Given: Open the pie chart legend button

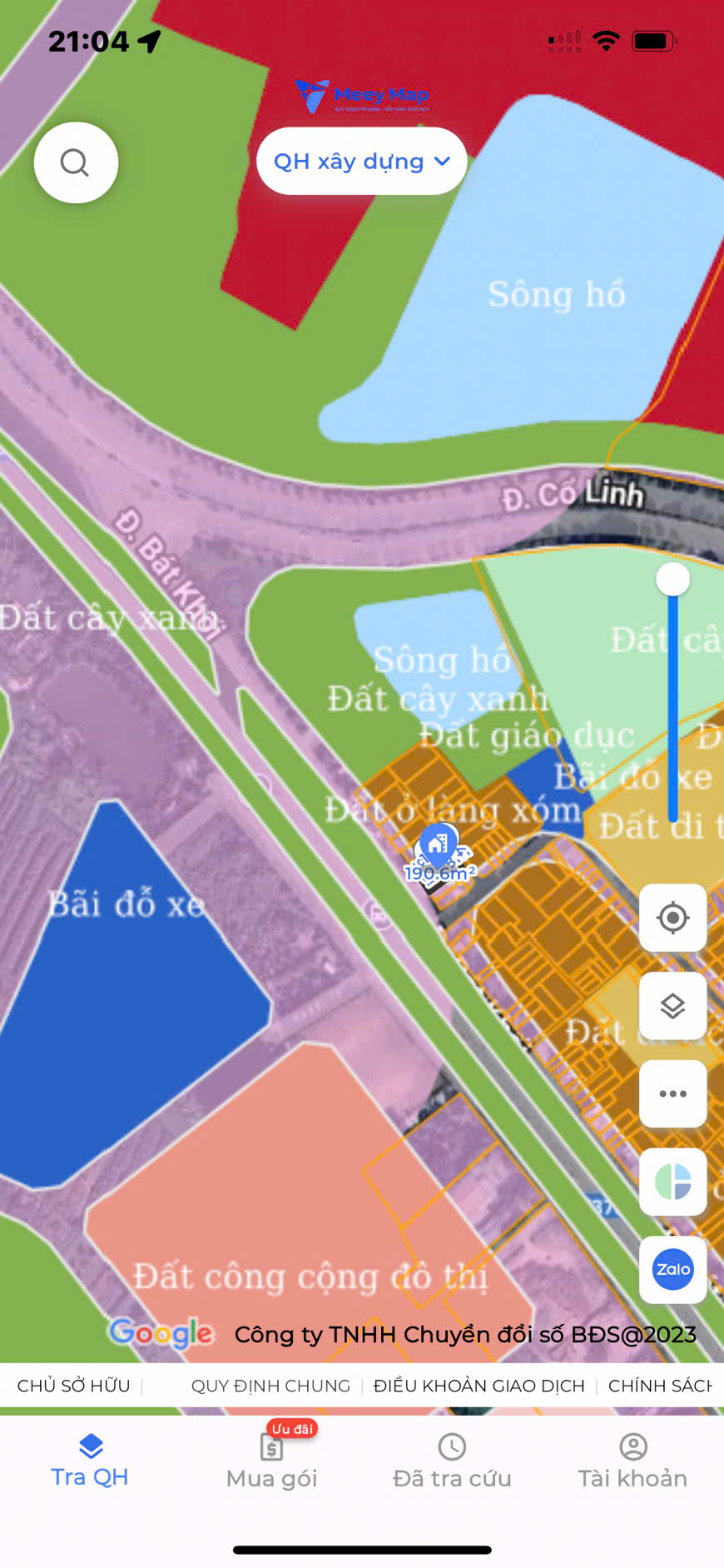Looking at the screenshot, I should point(672,1182).
